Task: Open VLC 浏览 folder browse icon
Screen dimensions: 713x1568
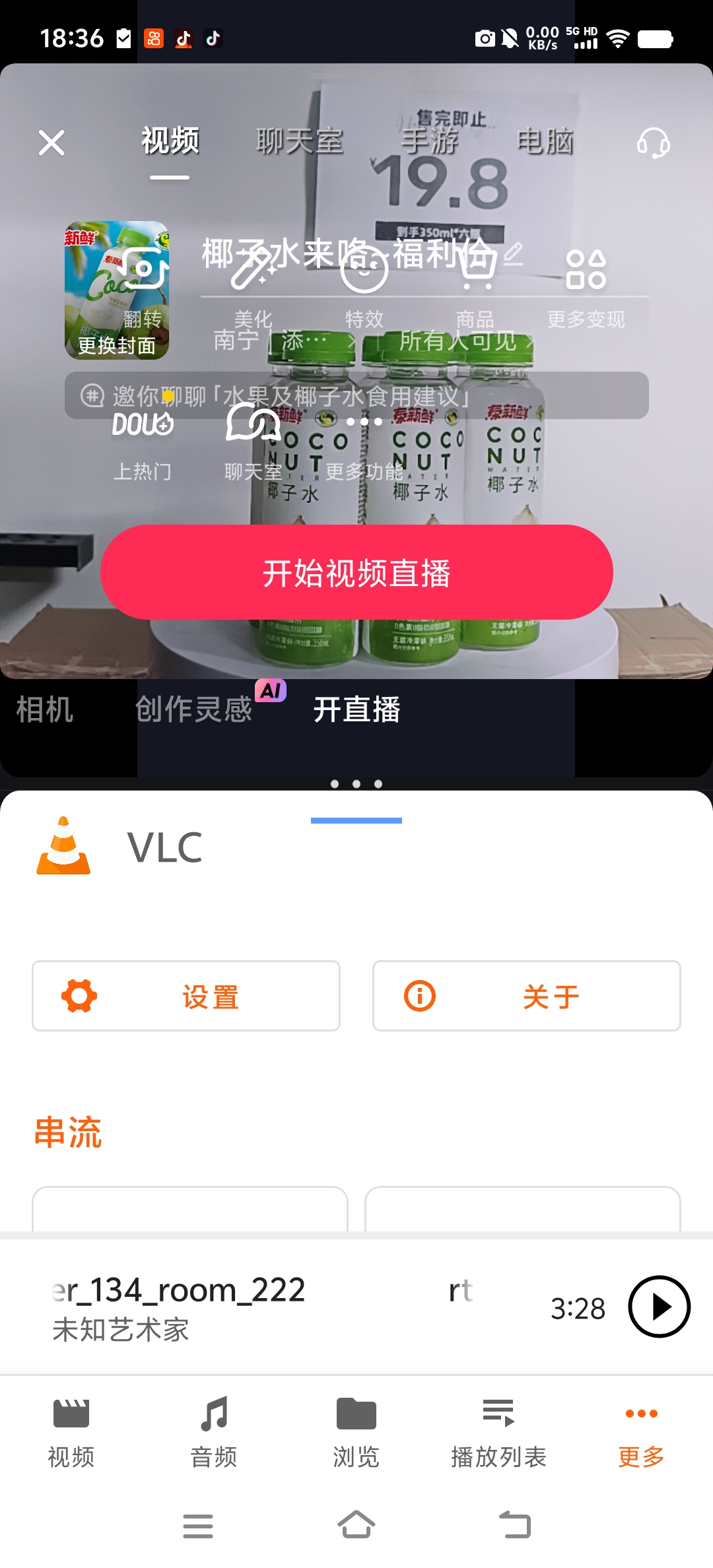Action: click(x=356, y=1414)
